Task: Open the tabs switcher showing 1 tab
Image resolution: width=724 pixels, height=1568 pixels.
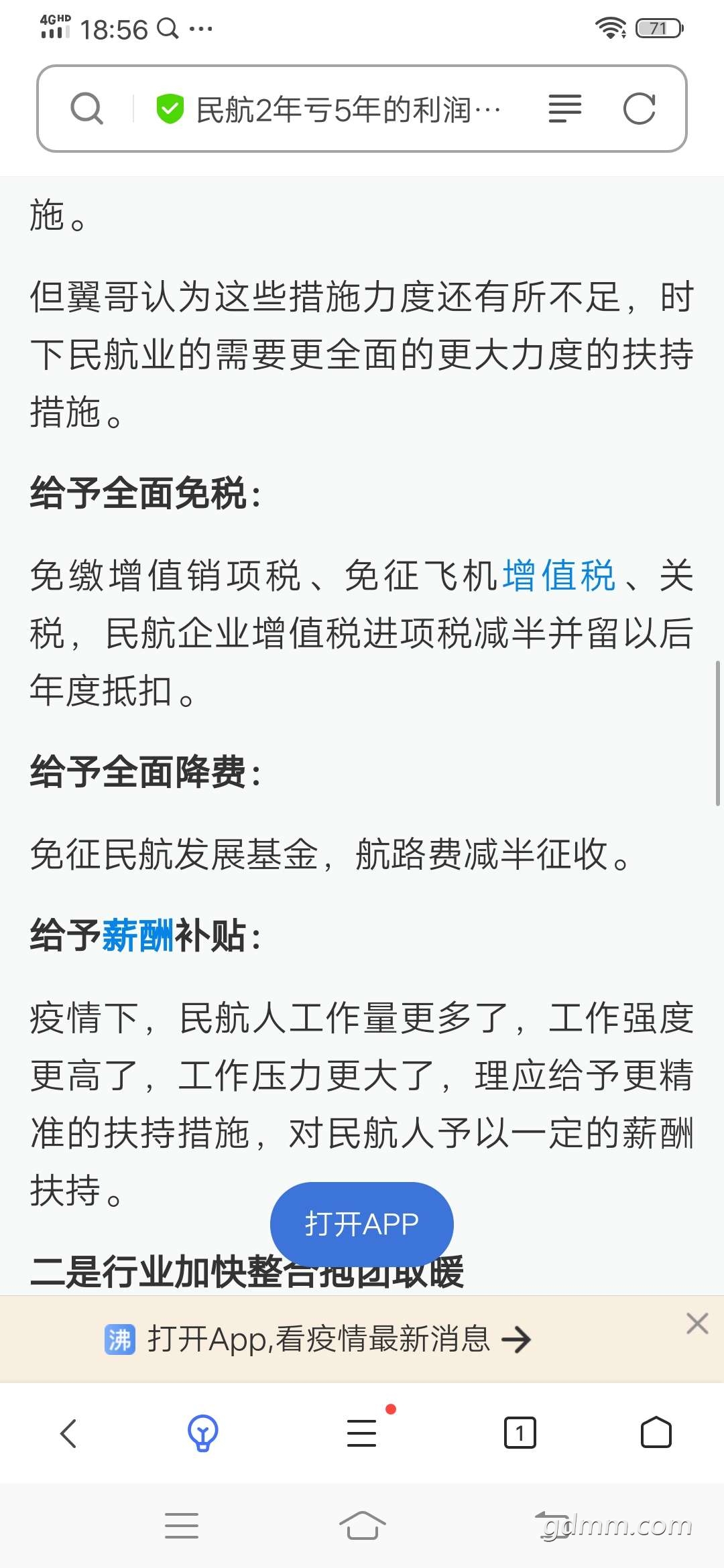Action: (520, 1433)
